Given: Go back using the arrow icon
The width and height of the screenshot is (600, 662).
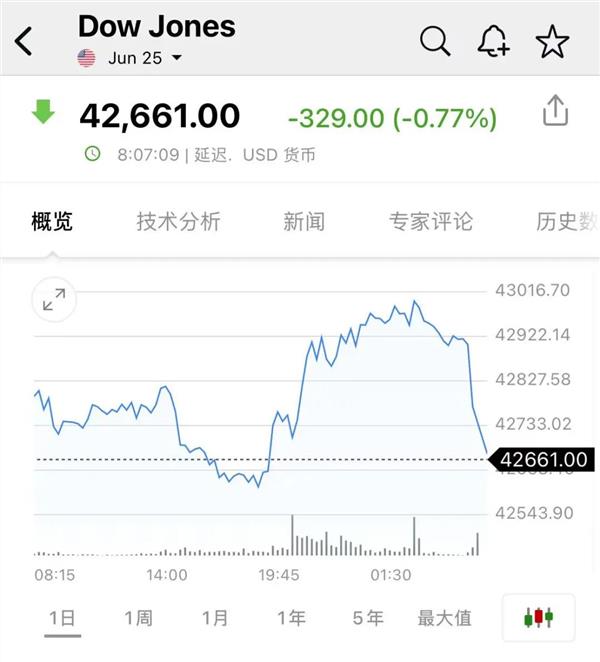Looking at the screenshot, I should pos(24,41).
